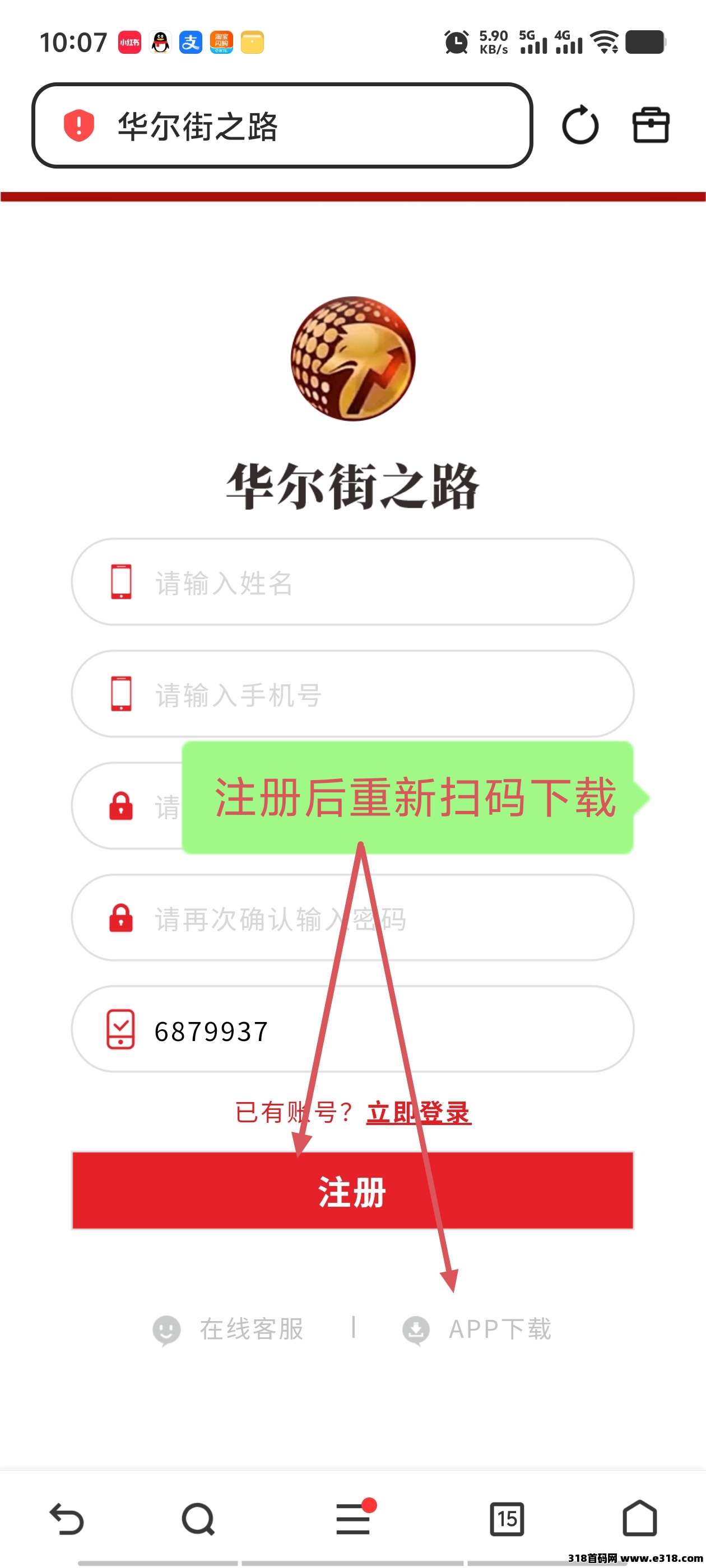Edit the invite code field 6879937
The height and width of the screenshot is (1568, 706).
point(365,1030)
